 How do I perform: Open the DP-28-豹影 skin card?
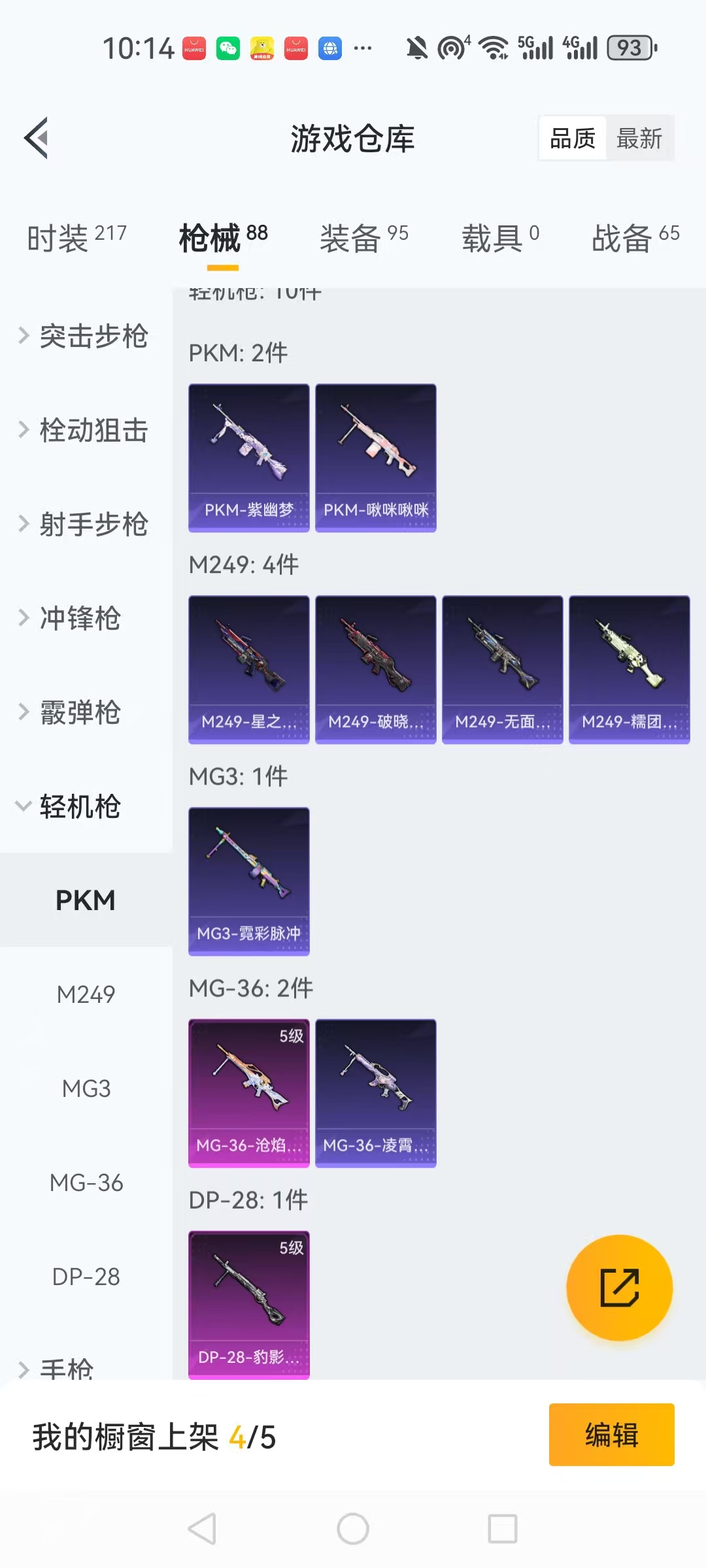(x=248, y=1304)
